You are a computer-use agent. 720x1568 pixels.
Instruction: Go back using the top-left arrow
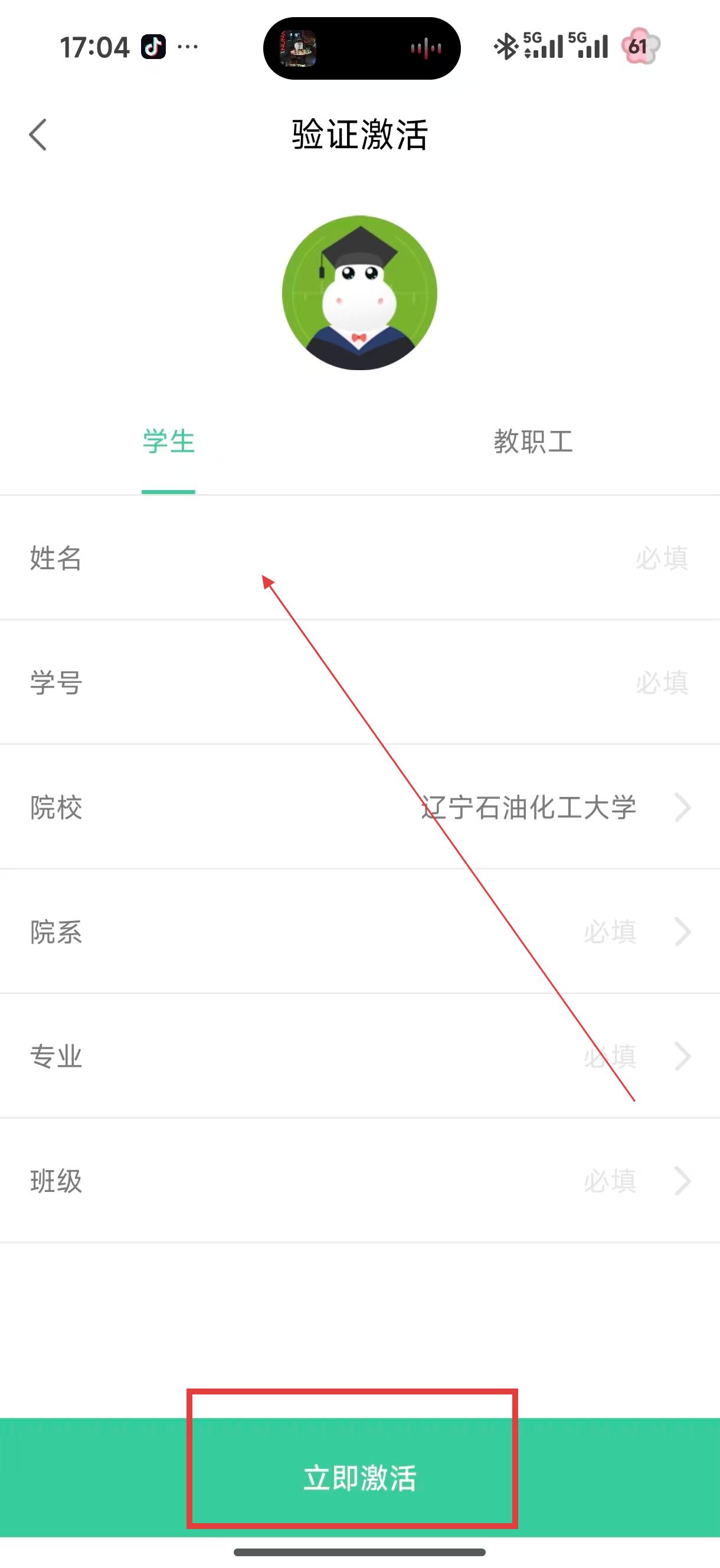tap(38, 135)
